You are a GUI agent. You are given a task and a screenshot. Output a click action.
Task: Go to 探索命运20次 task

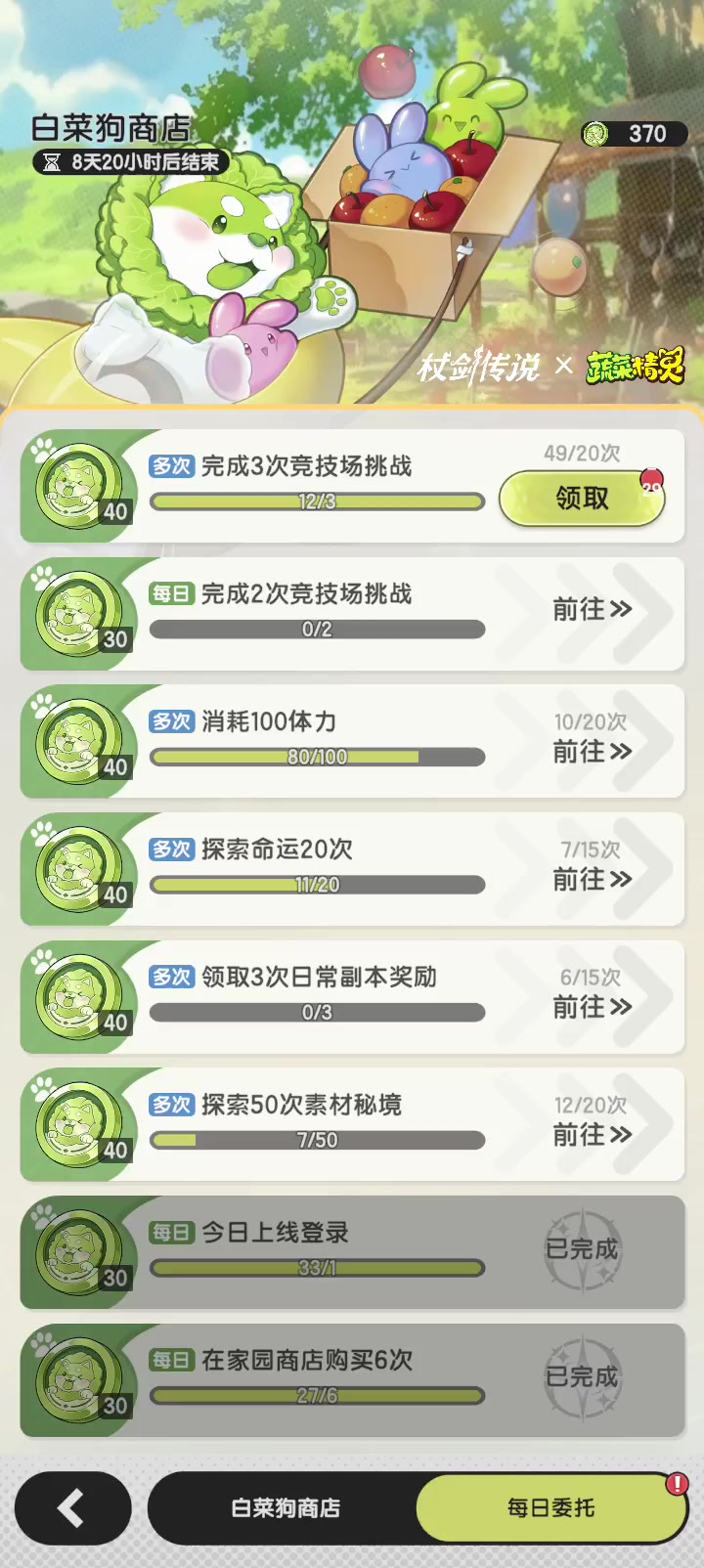593,880
